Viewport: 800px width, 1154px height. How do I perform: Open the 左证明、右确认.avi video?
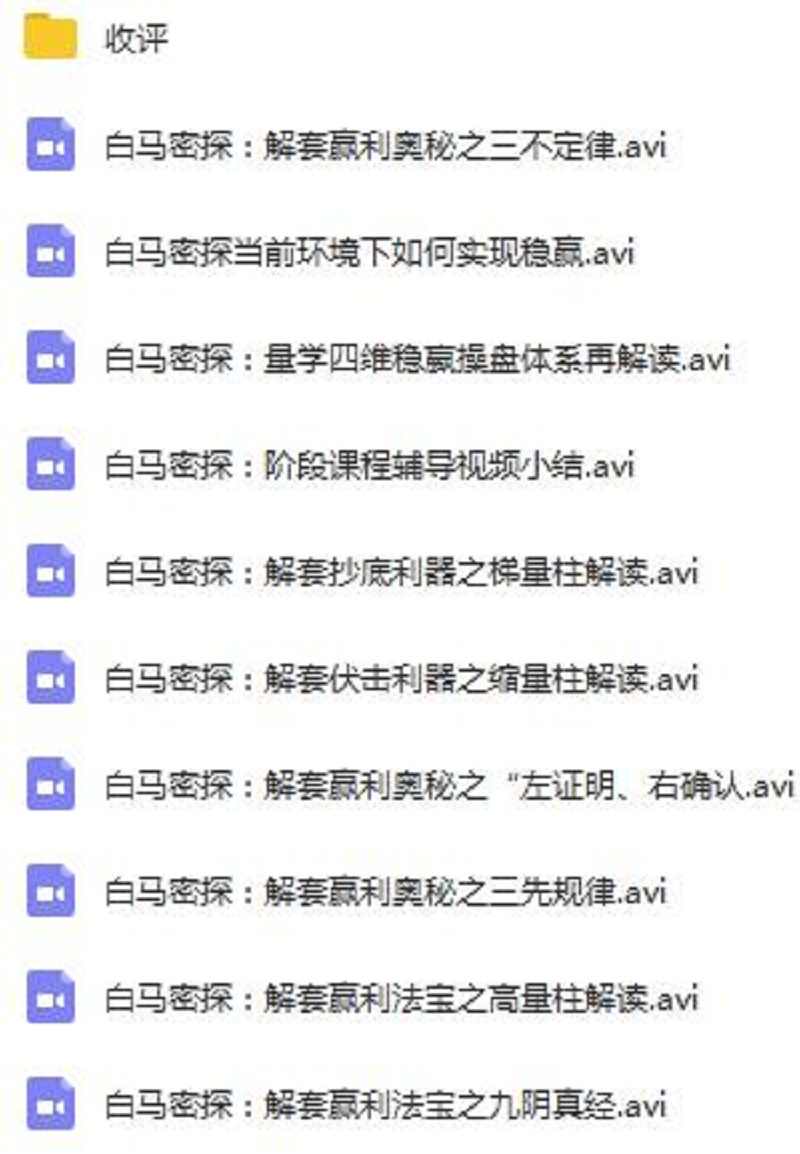pyautogui.click(x=449, y=786)
